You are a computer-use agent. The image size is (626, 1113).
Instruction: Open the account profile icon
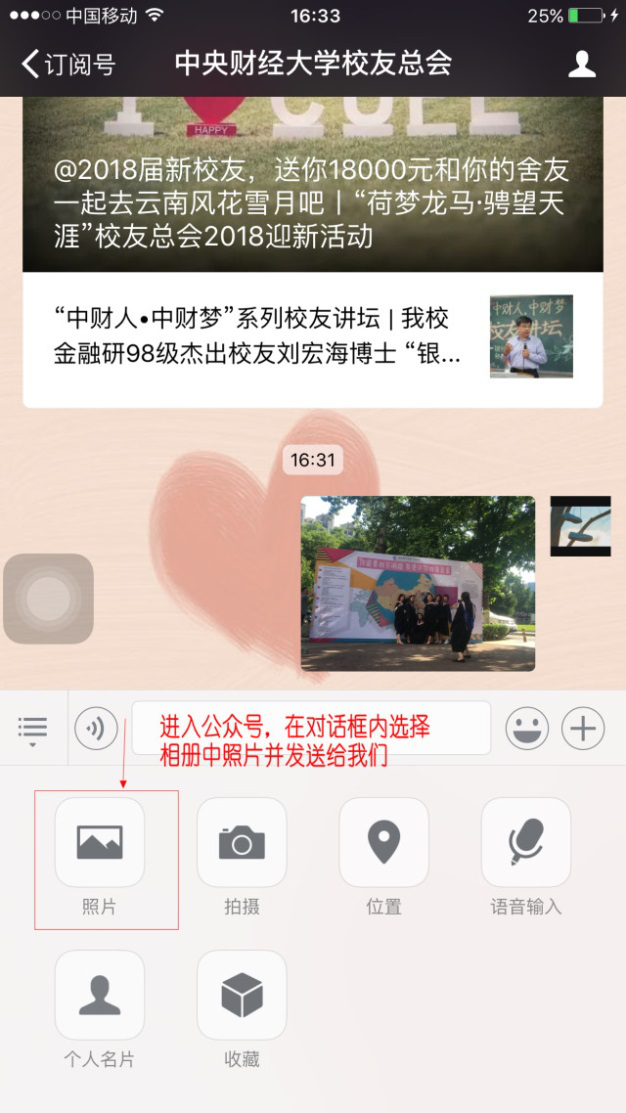[x=581, y=65]
